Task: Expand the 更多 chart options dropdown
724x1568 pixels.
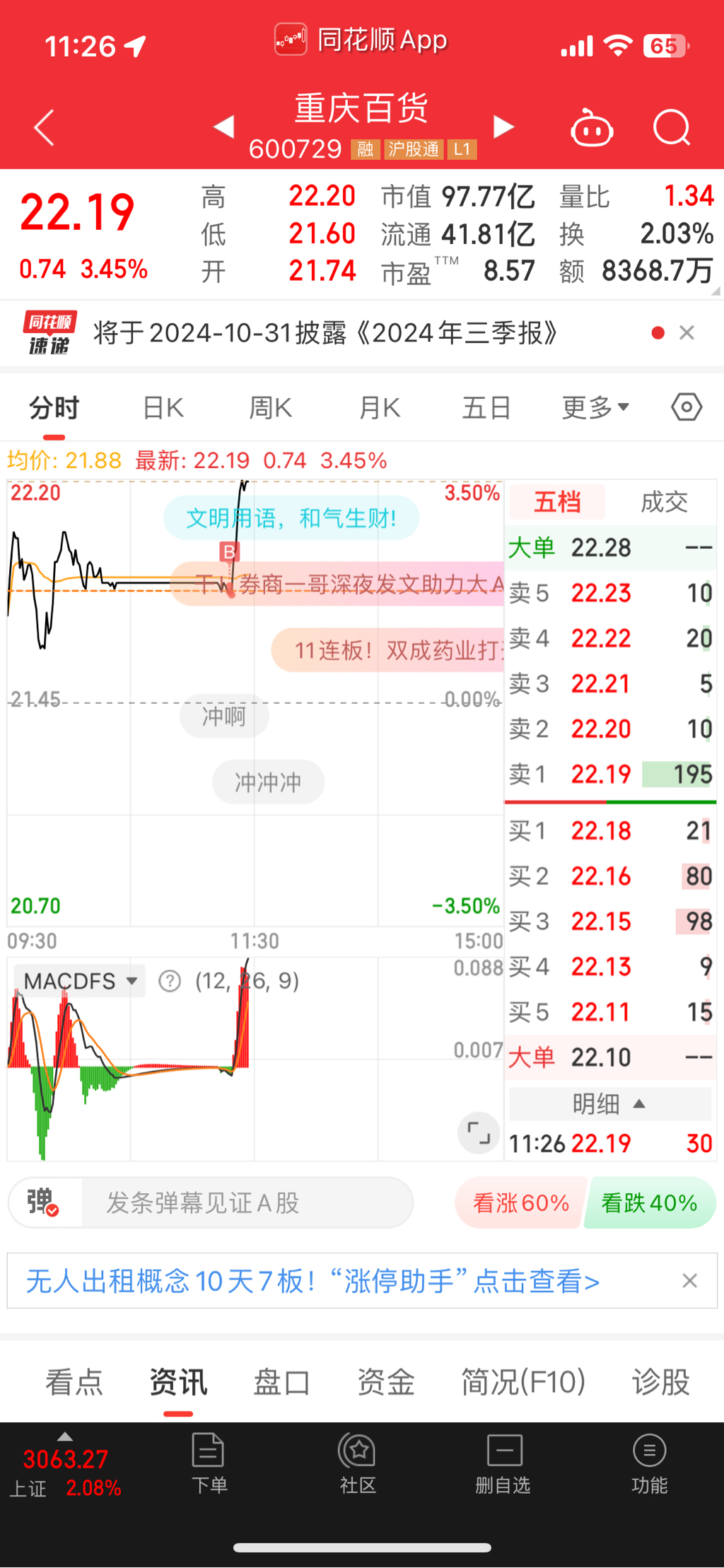Action: point(595,408)
